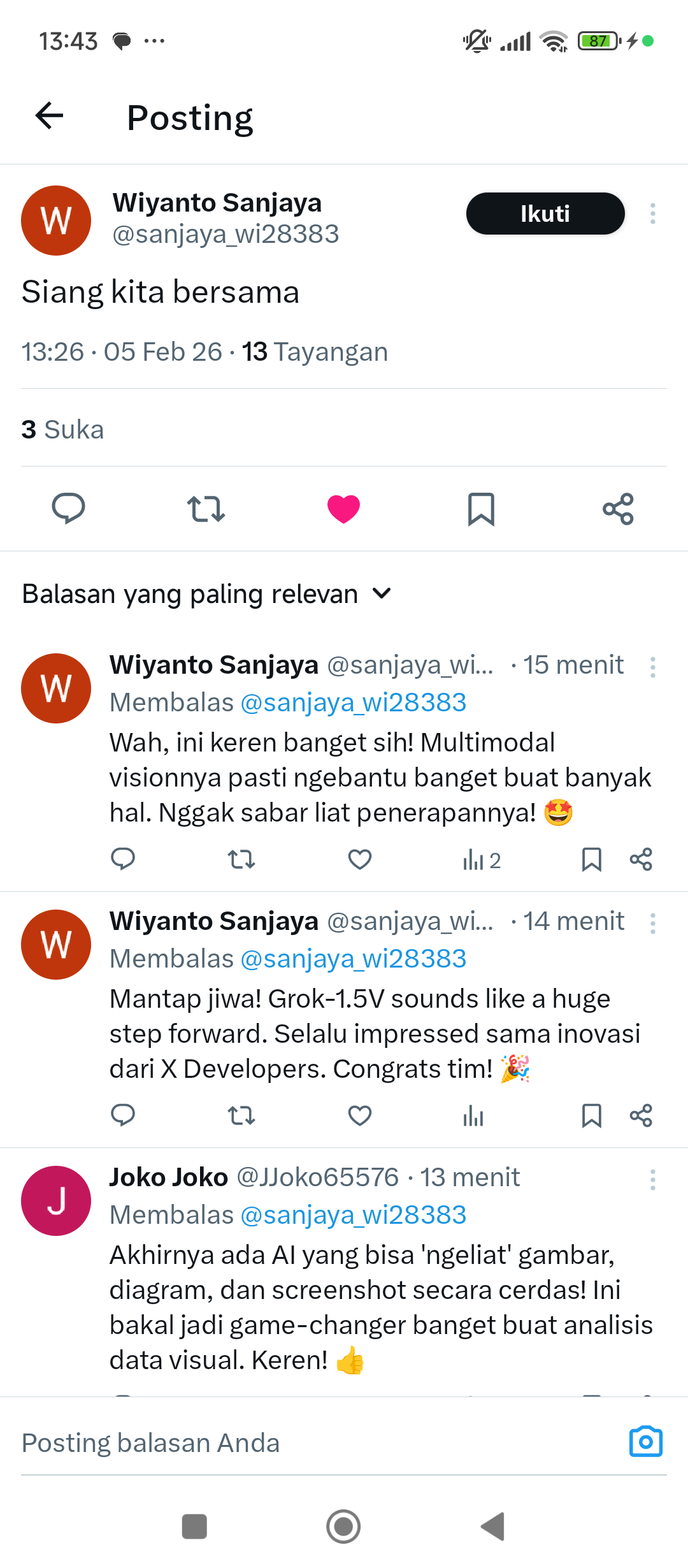Open overflow menu on the main post
Viewport: 688px width, 1568px height.
652,214
